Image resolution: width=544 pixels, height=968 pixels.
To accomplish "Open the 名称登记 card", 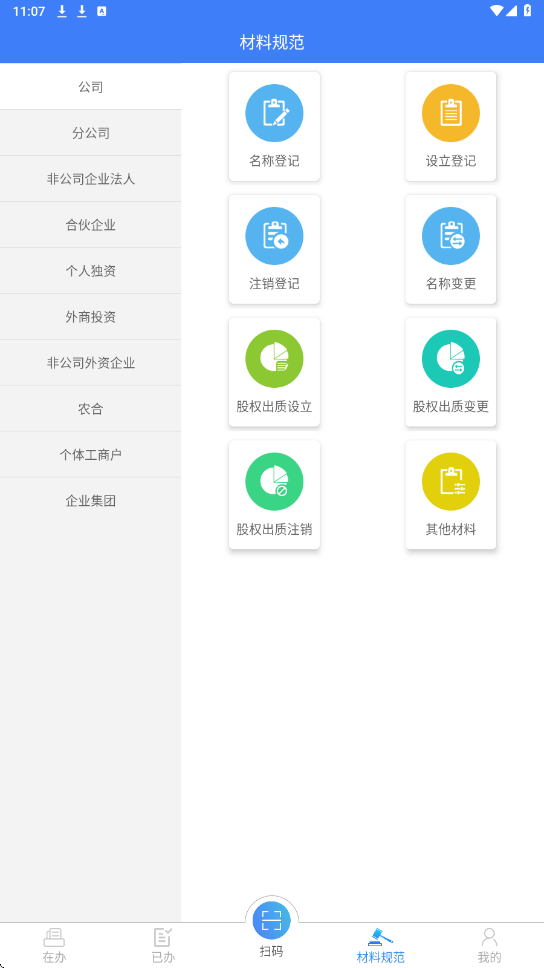I will 274,127.
